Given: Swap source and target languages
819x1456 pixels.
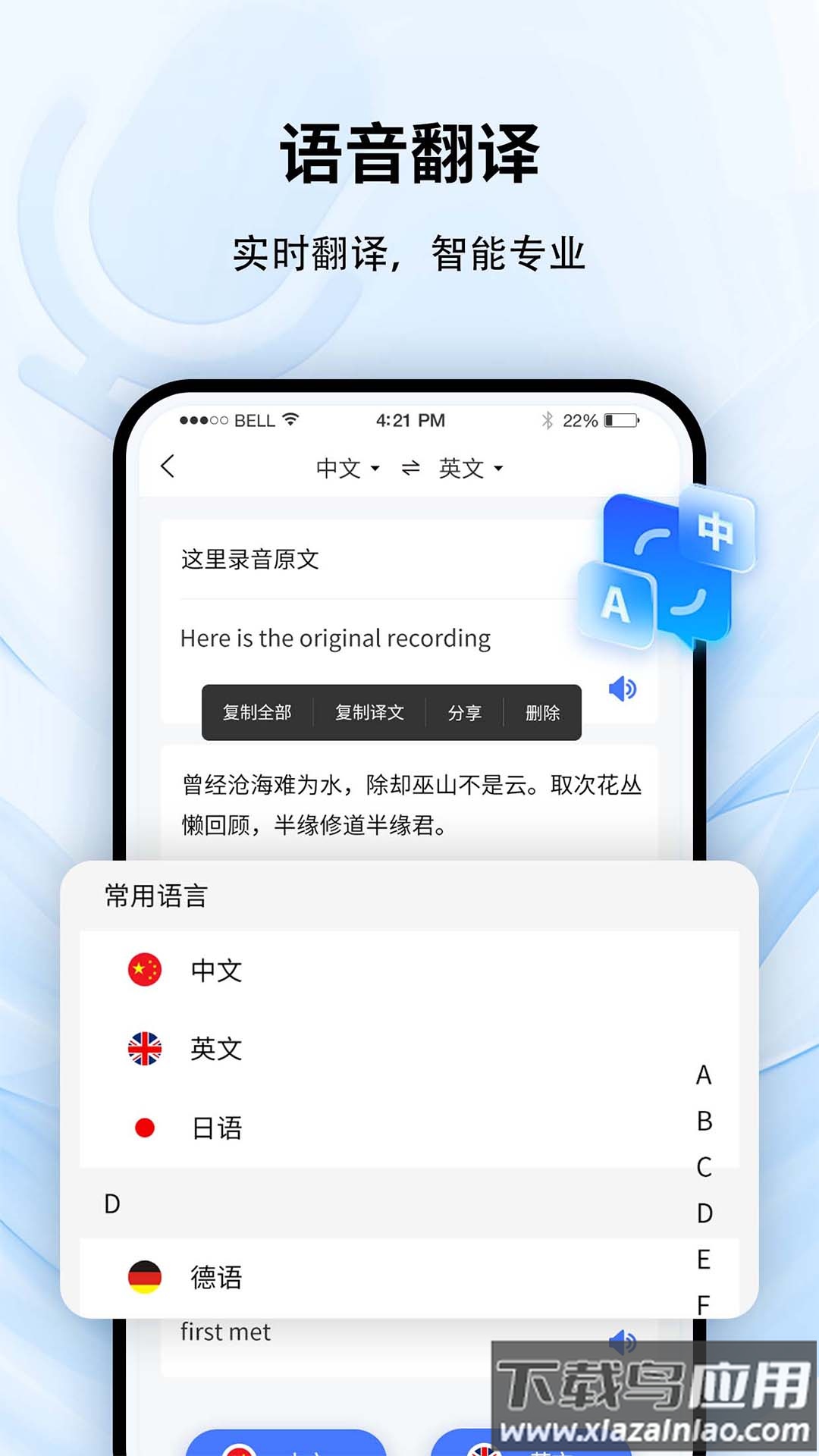Looking at the screenshot, I should tap(410, 468).
